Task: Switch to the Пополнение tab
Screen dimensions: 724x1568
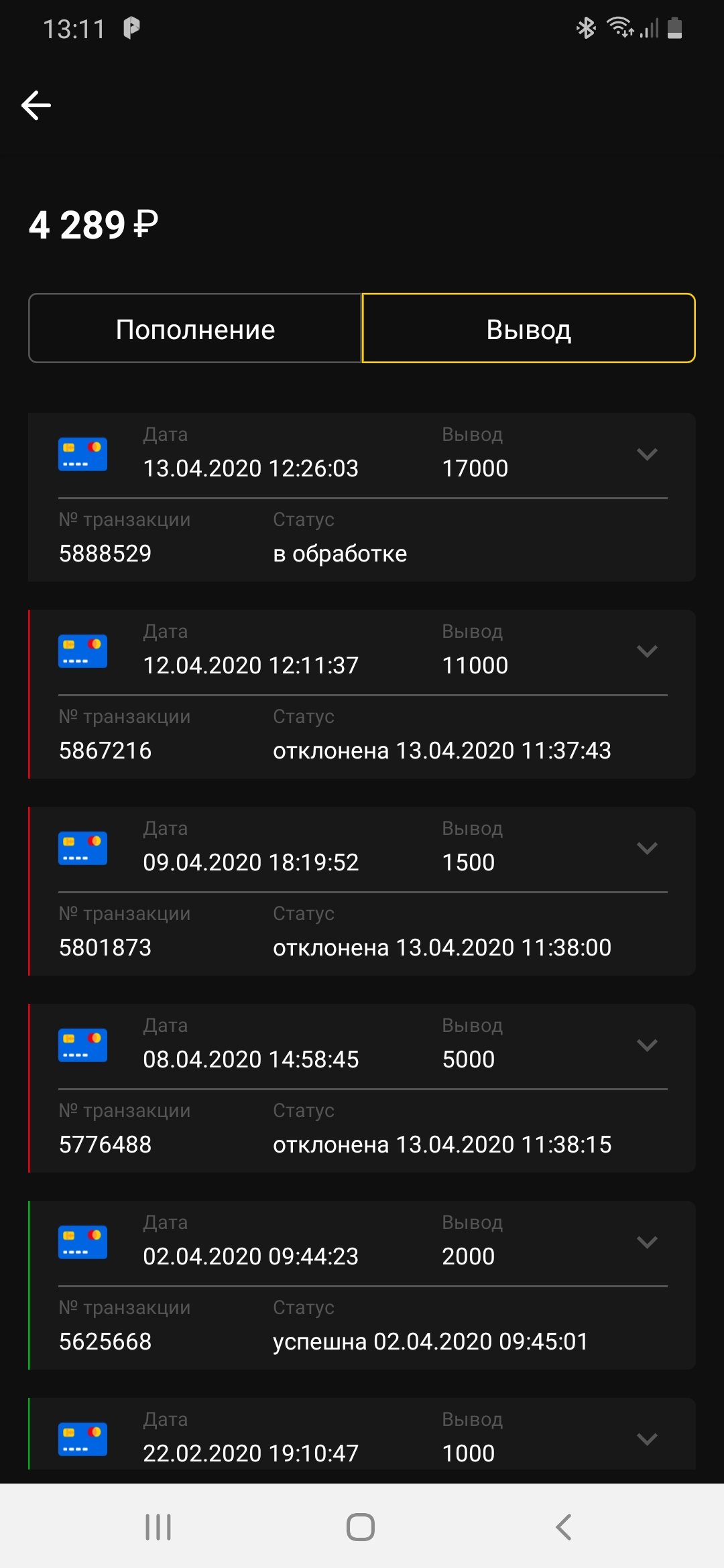Action: tap(195, 328)
